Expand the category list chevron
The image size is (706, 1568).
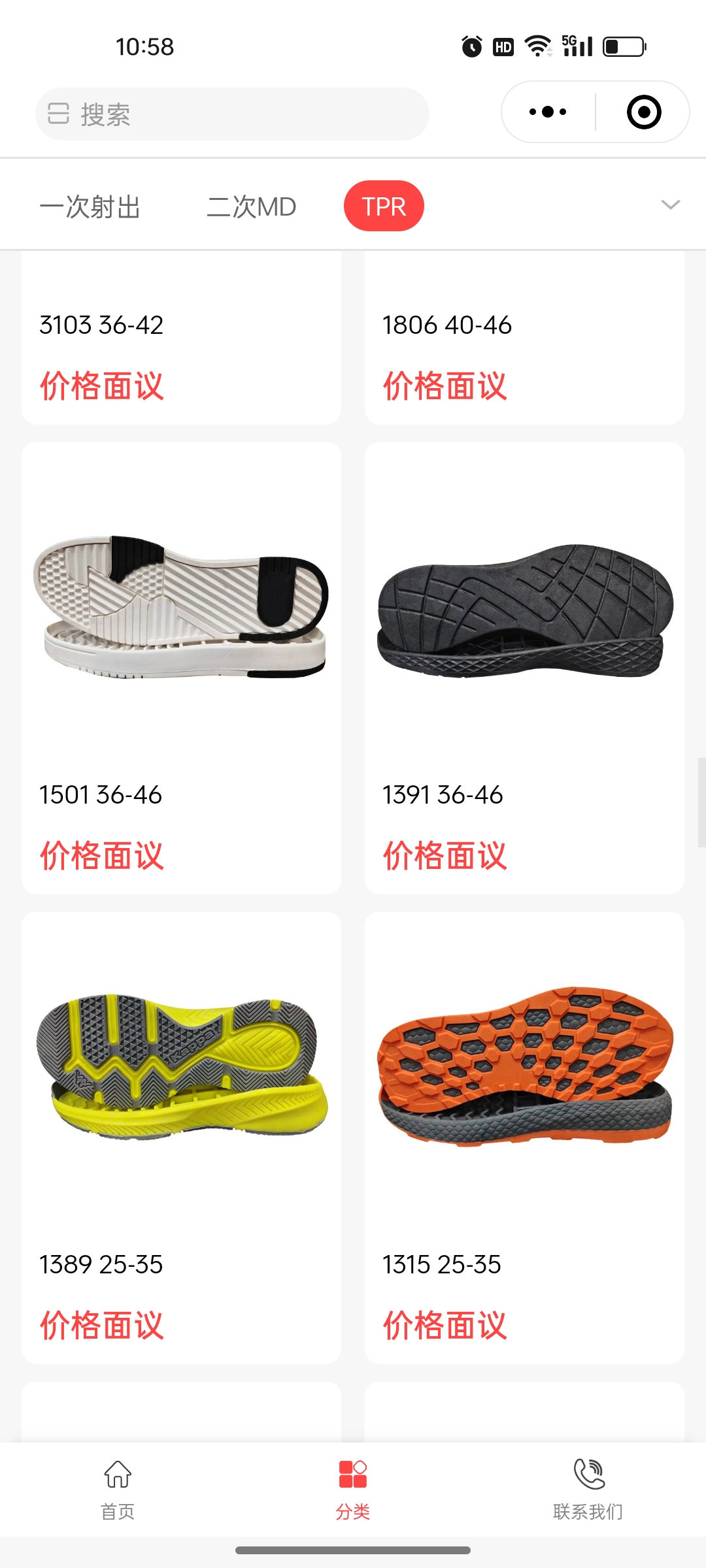point(670,205)
